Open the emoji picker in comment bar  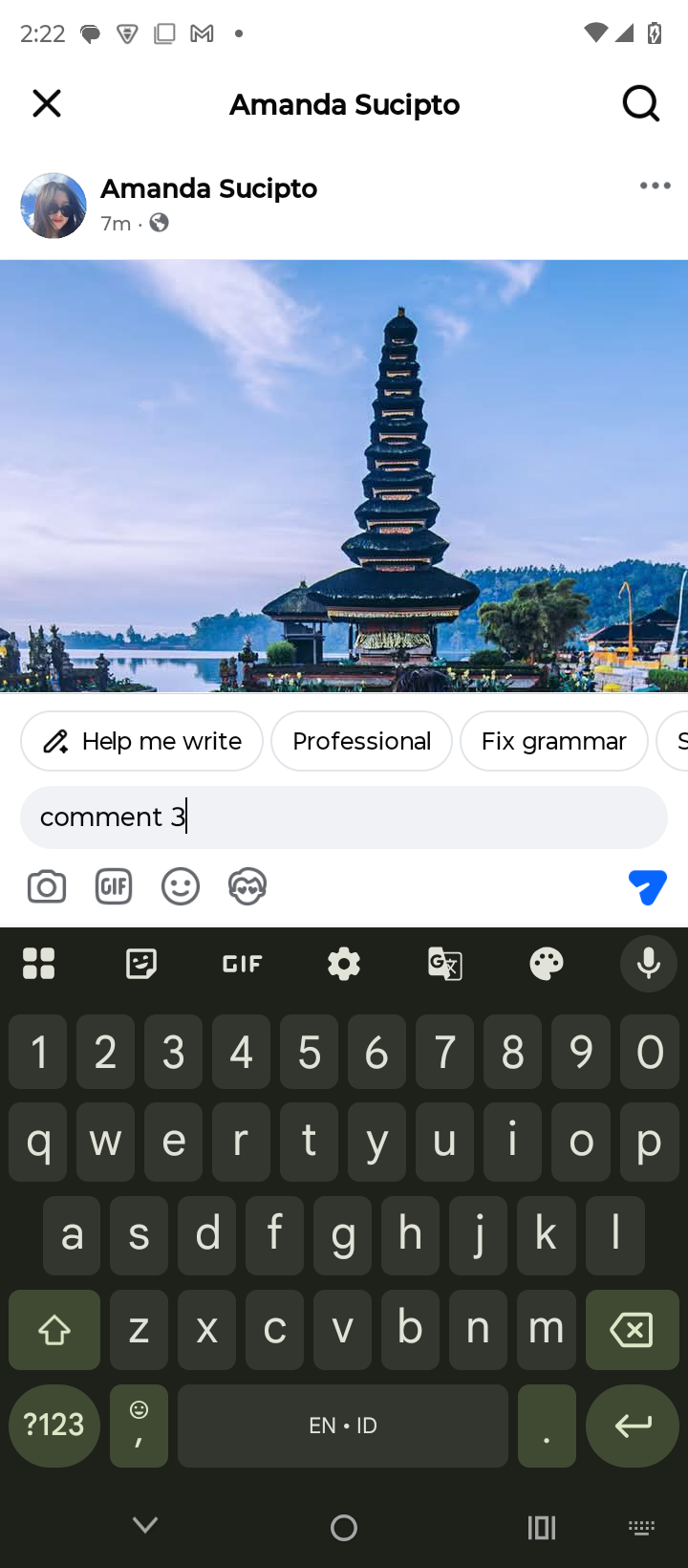[x=181, y=887]
